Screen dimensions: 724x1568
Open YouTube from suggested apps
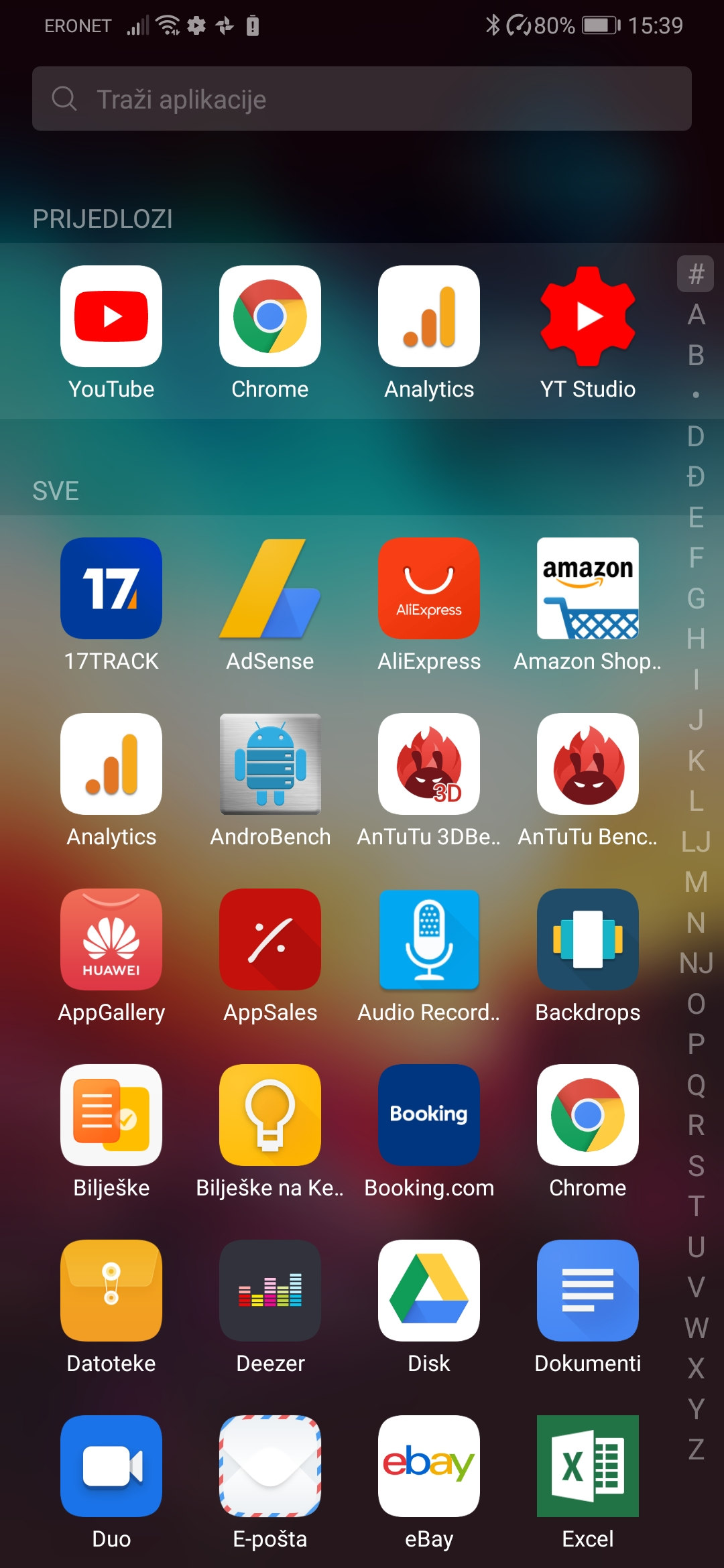[111, 316]
